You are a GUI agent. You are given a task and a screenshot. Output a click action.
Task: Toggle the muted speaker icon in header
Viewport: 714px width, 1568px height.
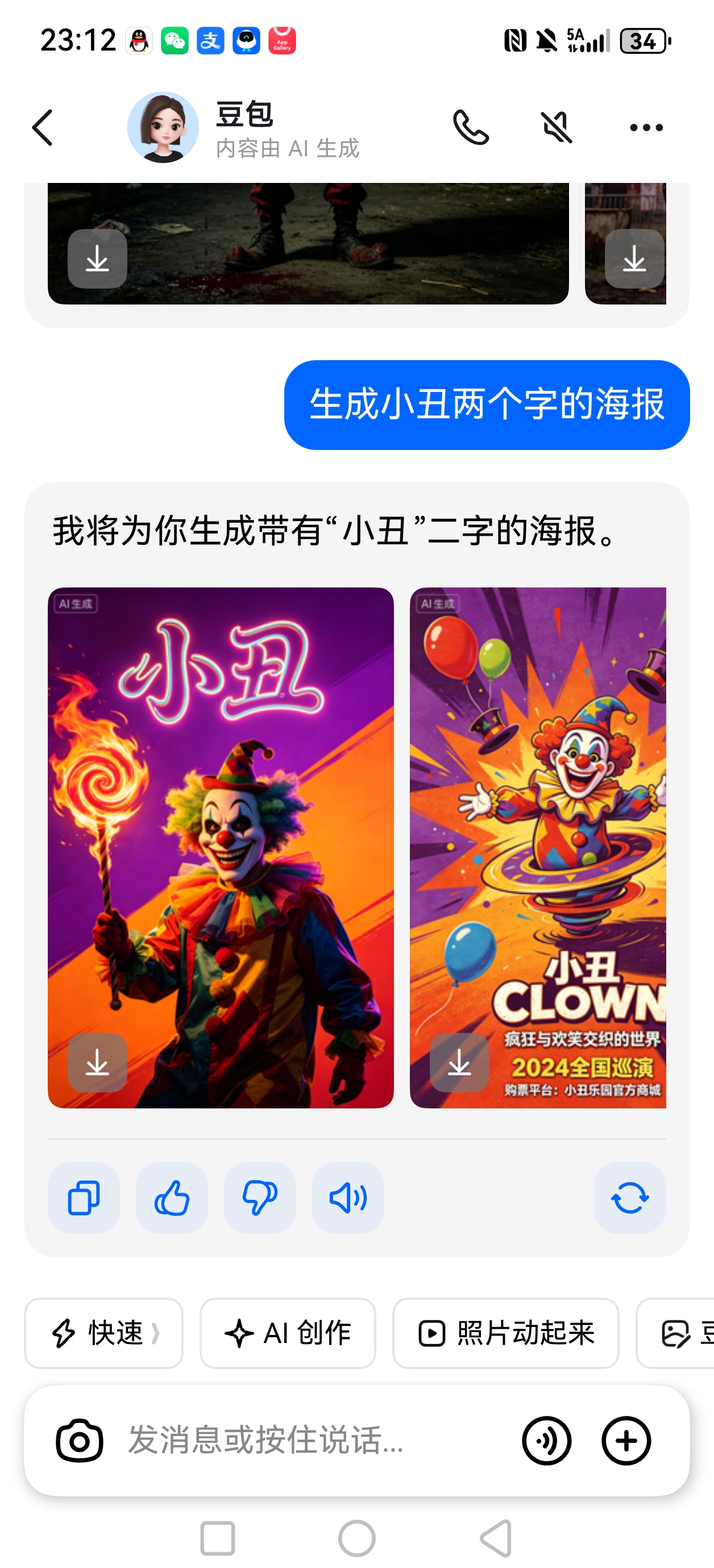pyautogui.click(x=557, y=128)
